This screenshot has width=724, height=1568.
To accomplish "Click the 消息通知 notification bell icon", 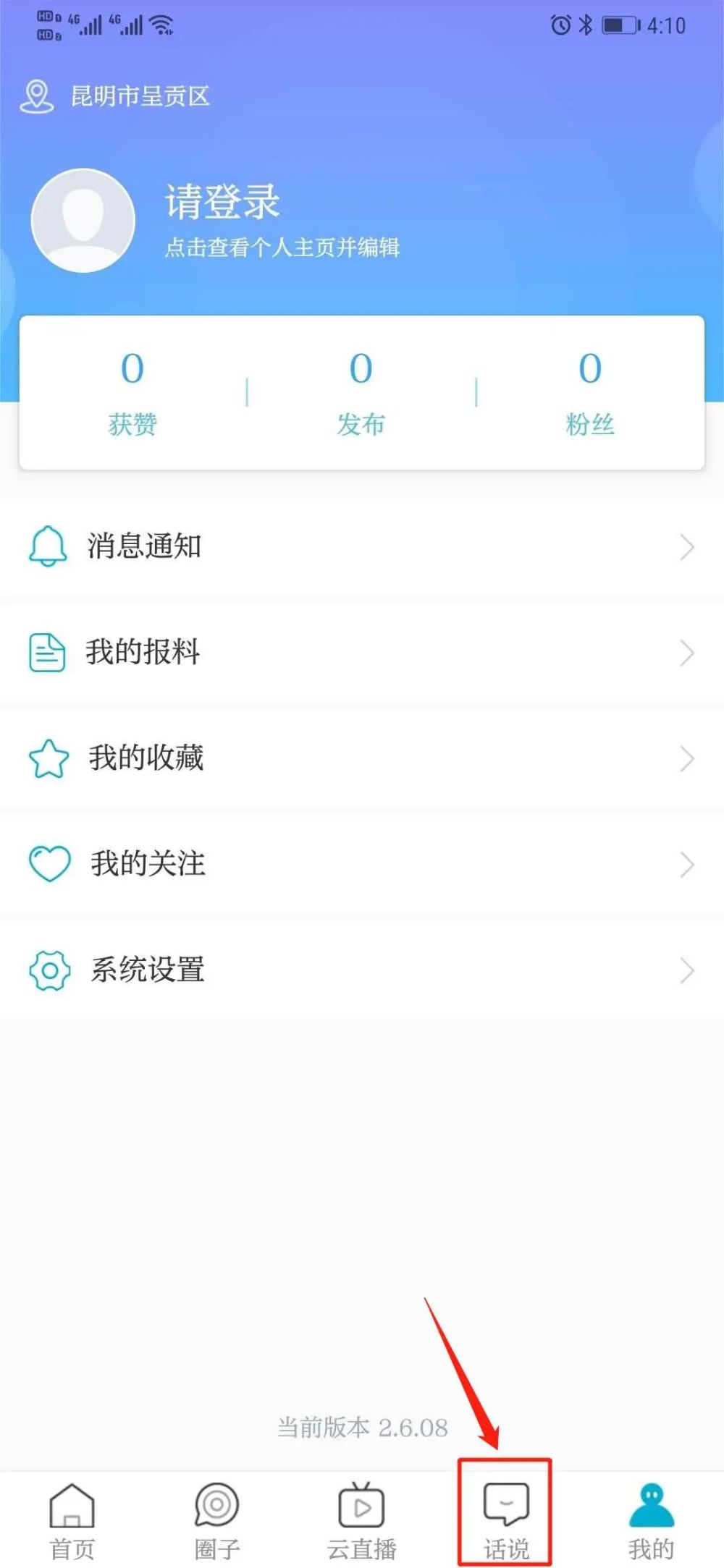I will pyautogui.click(x=47, y=547).
